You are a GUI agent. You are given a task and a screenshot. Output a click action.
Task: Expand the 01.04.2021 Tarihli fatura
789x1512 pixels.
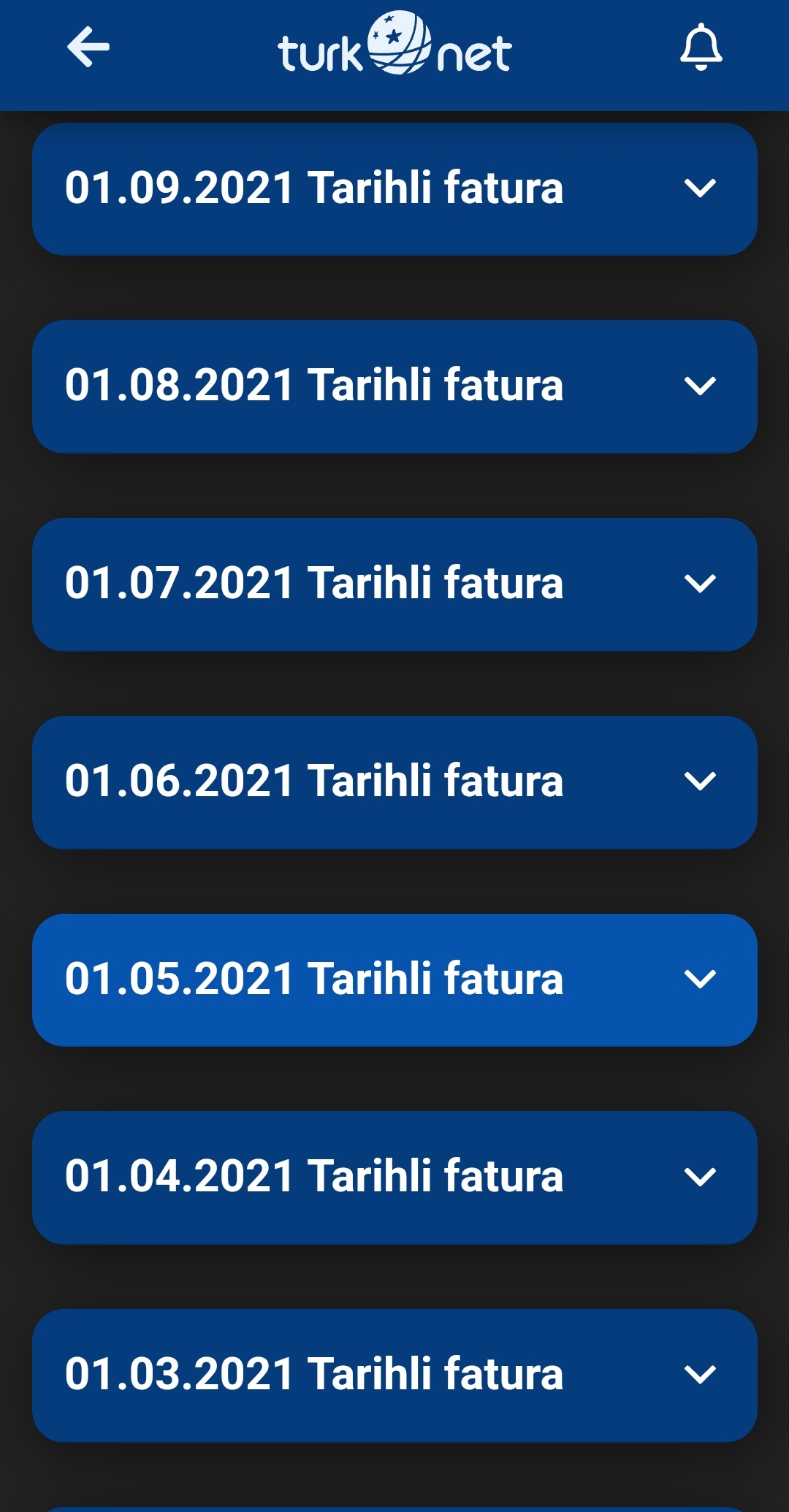coord(394,1177)
